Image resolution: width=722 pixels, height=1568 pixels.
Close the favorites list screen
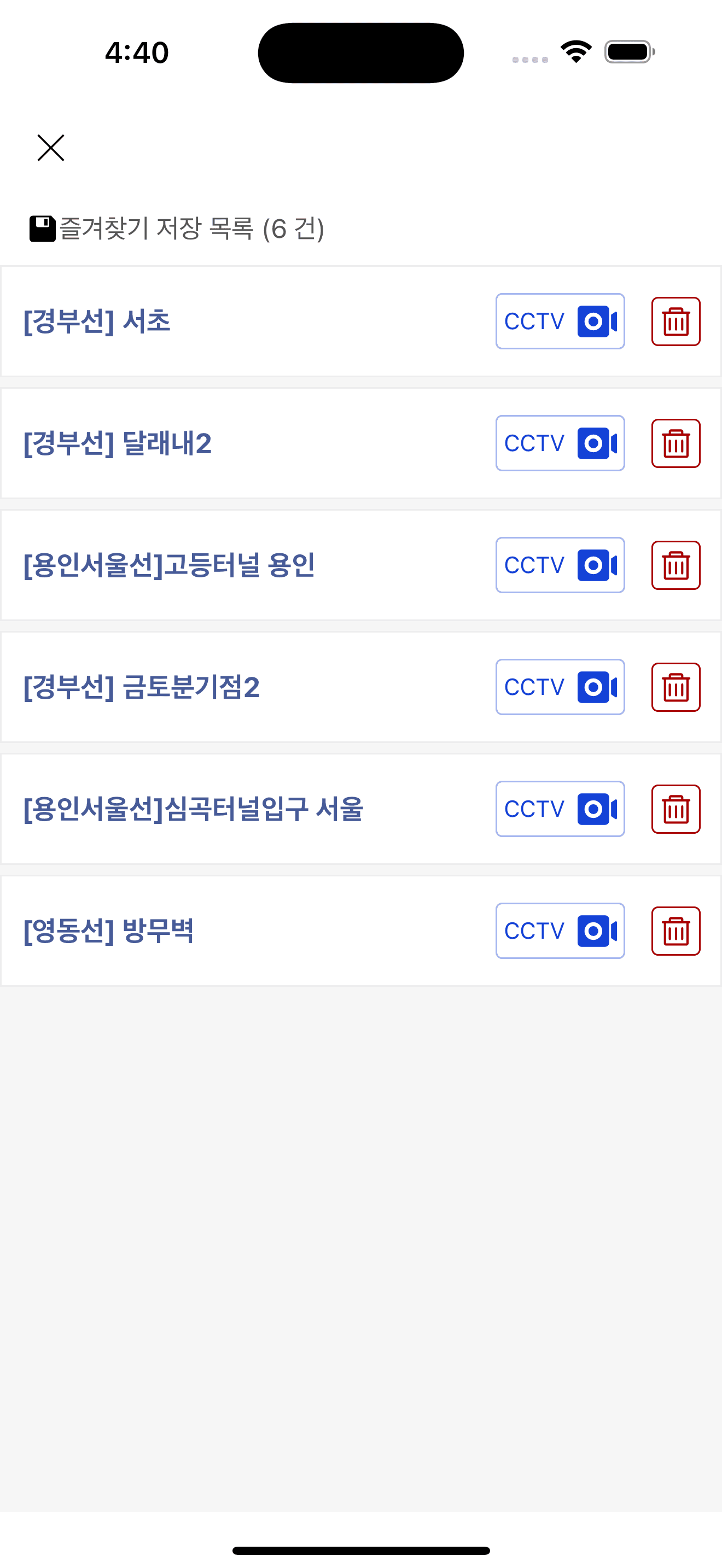pos(50,148)
